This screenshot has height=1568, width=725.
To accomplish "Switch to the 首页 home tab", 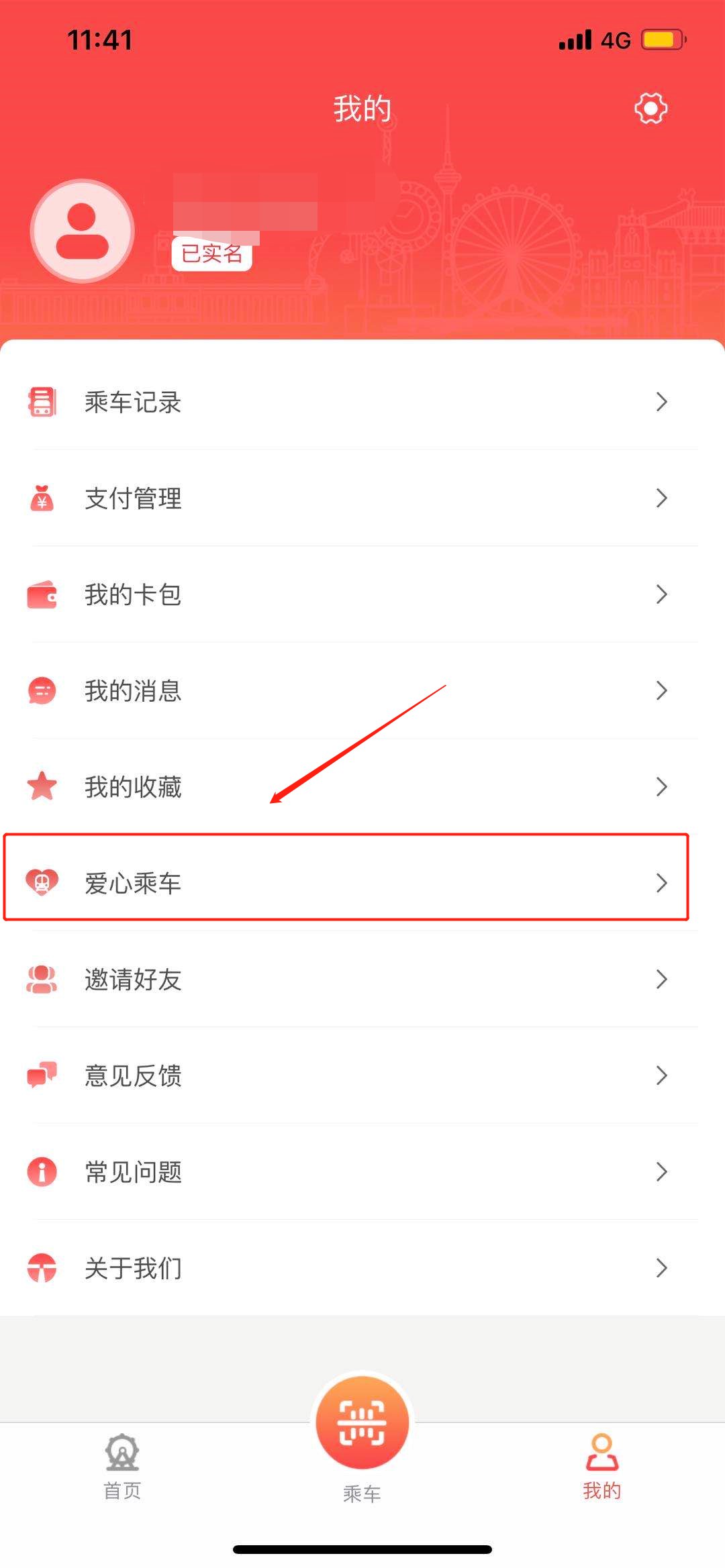I will (122, 1467).
